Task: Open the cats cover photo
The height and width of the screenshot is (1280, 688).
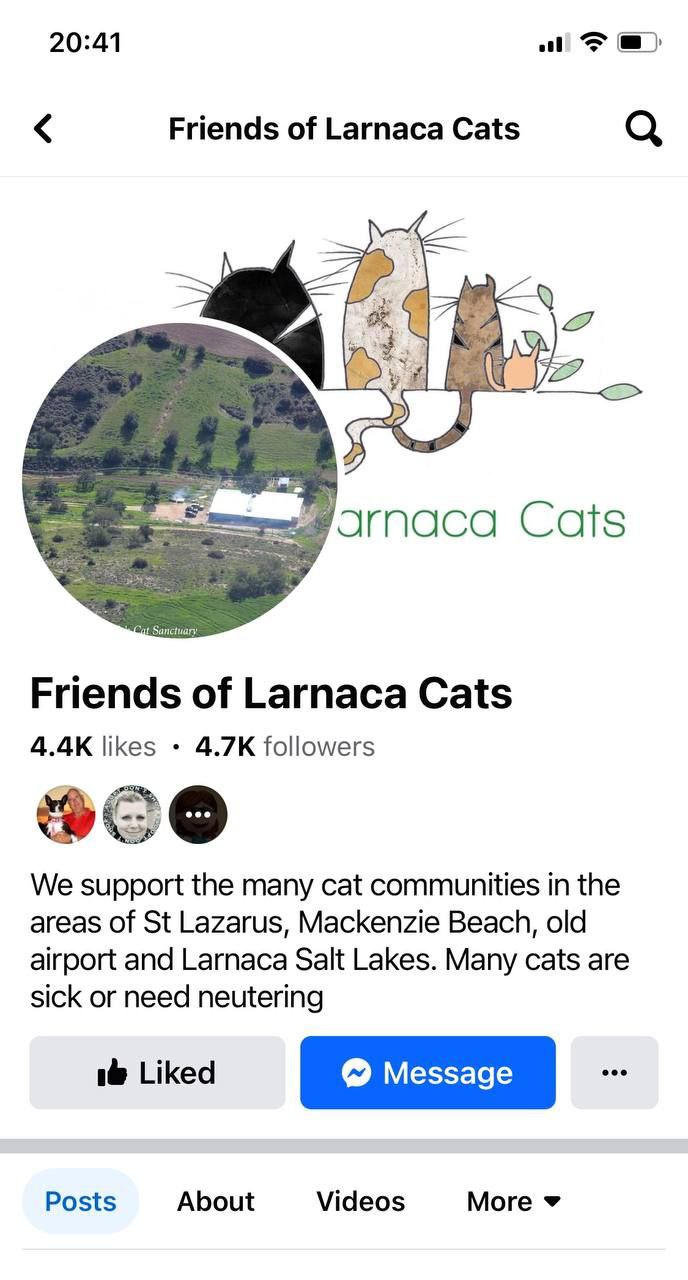Action: tap(480, 330)
